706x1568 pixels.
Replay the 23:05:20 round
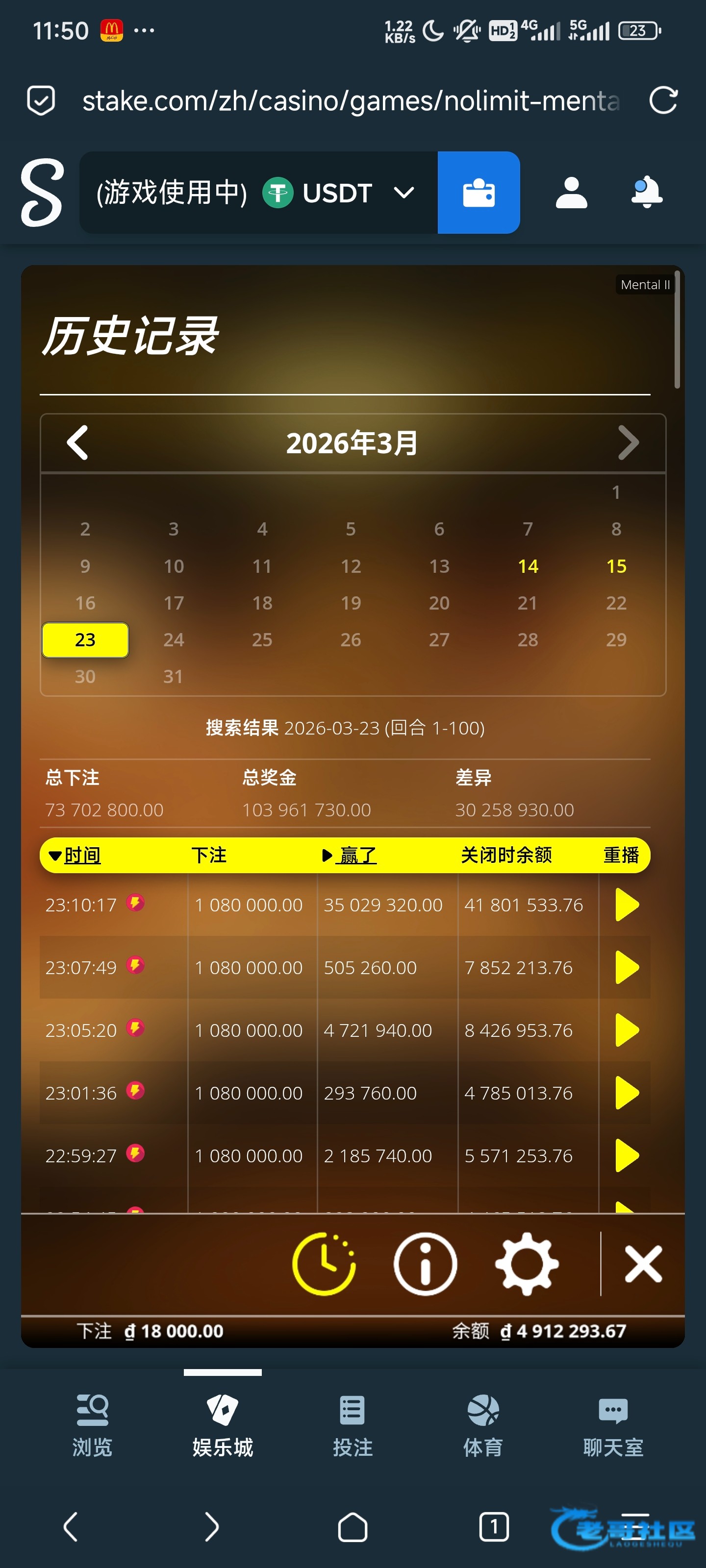point(626,1030)
